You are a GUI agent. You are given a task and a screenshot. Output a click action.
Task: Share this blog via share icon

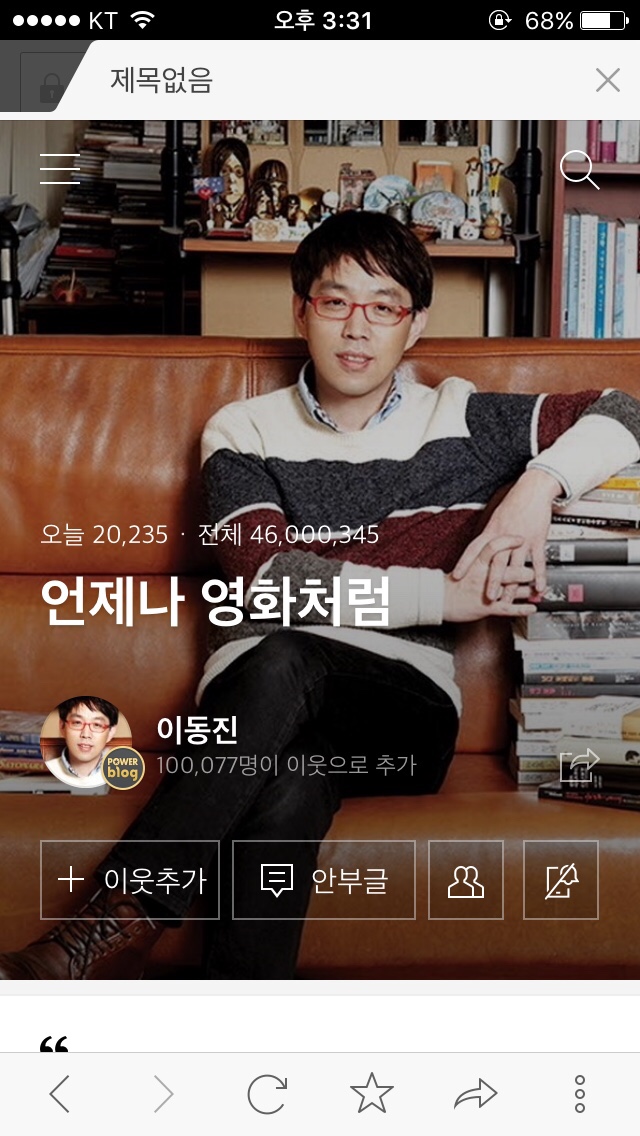tap(579, 766)
